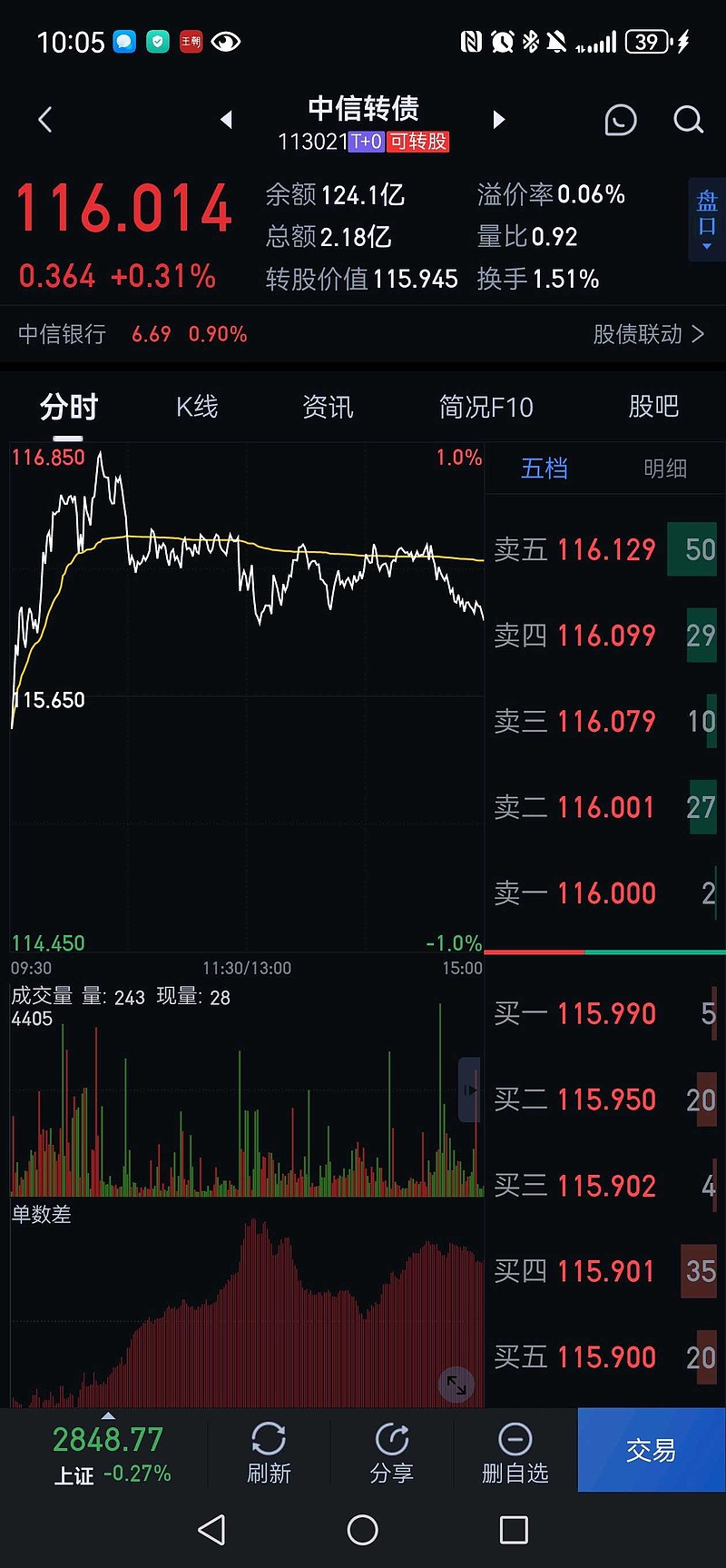This screenshot has width=726, height=1568.
Task: Switch to 明细 trade details
Action: click(x=665, y=468)
